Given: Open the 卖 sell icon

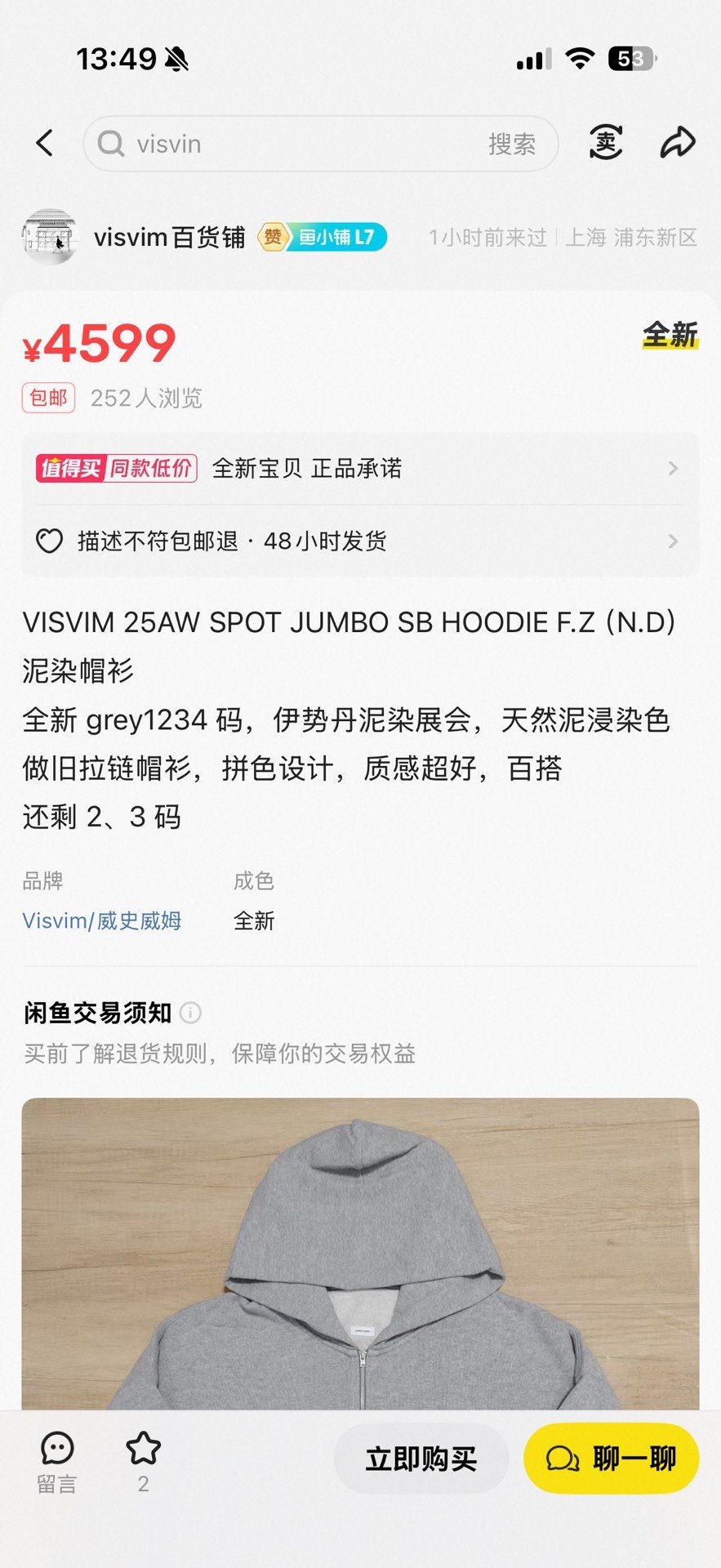Looking at the screenshot, I should coord(606,143).
